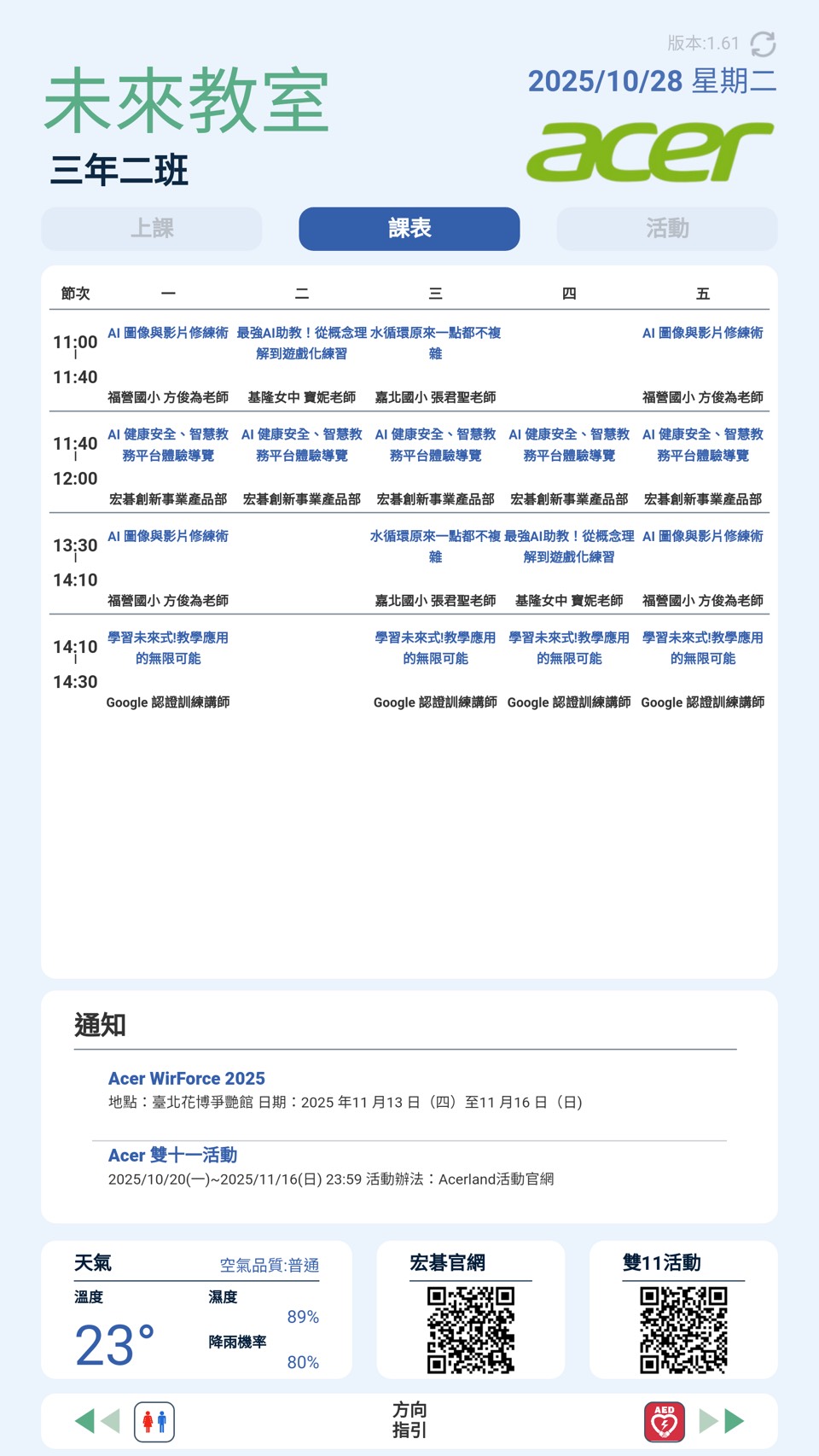Image resolution: width=819 pixels, height=1456 pixels.
Task: Tap the dark green right arrow for direction guidance
Action: pos(732,1420)
